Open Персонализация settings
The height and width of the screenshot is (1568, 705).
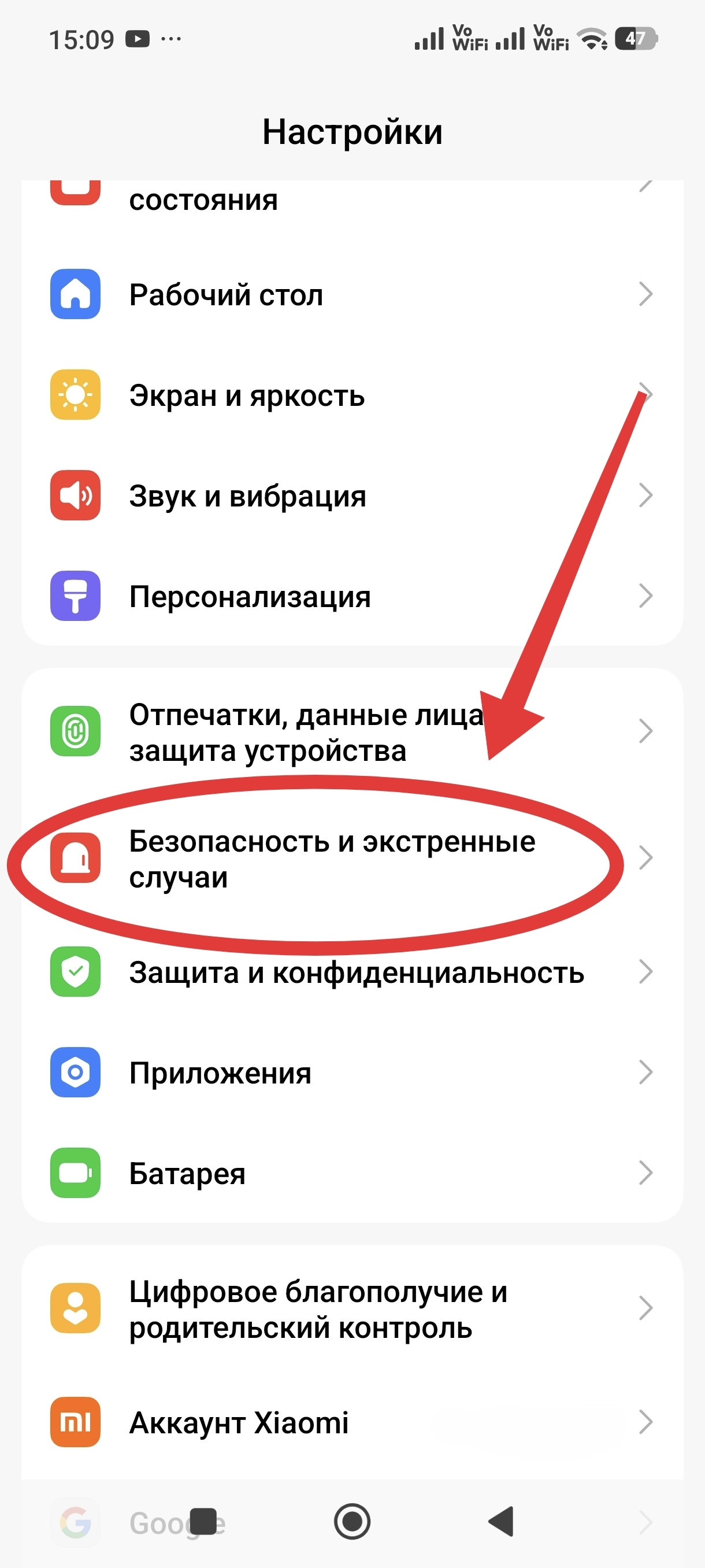coord(351,597)
